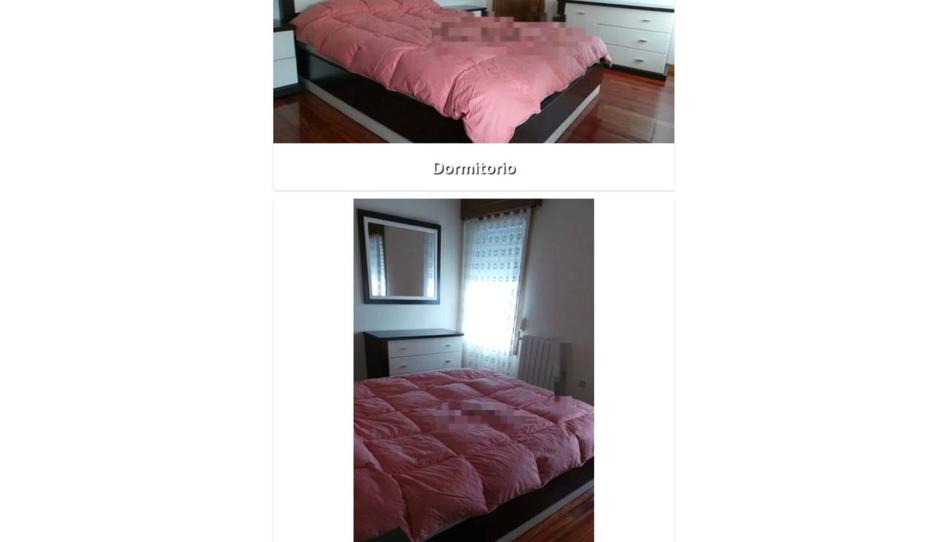Open the bedroom photo captioned Dormitorio
This screenshot has width=948, height=542.
click(473, 72)
